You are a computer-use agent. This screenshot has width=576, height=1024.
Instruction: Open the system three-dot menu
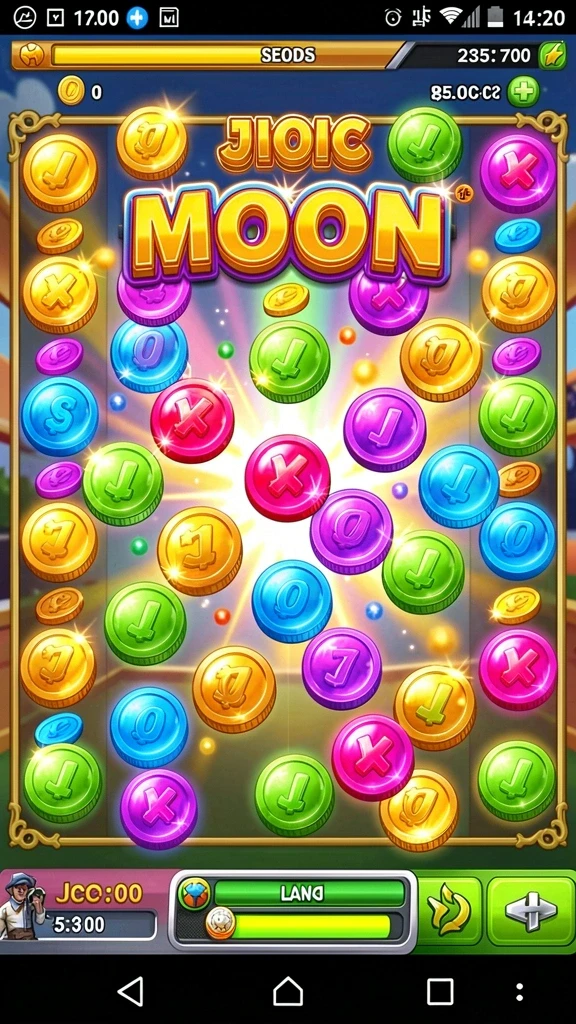point(519,992)
